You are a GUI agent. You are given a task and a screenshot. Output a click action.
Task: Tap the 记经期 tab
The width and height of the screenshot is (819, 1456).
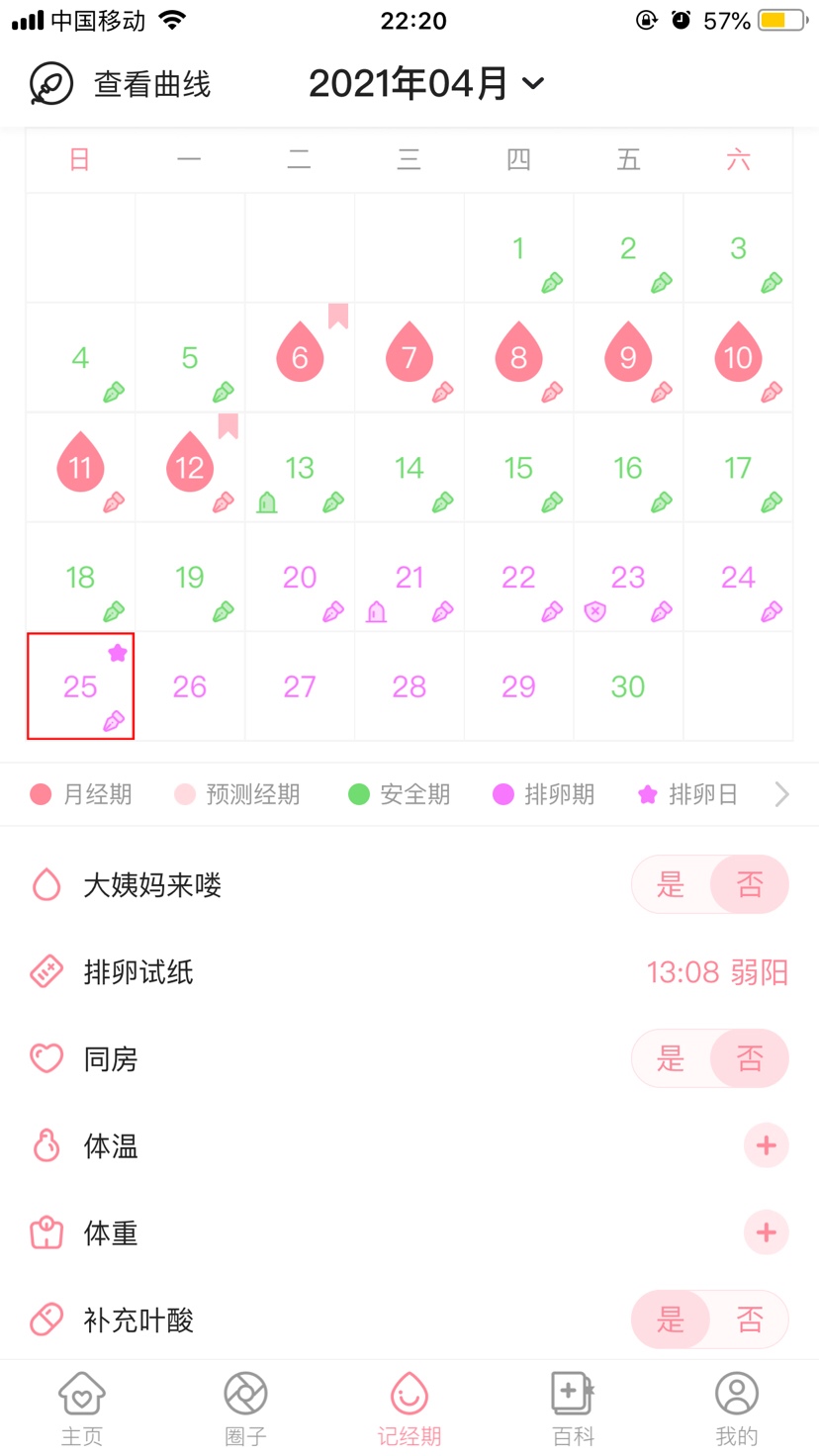(409, 1409)
